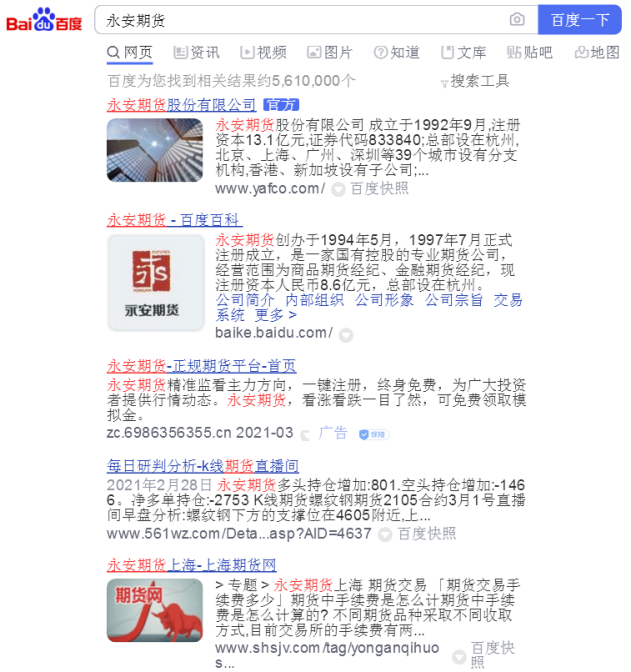Open the 永安期货-正规期货平台-首页 ad result
Viewport: 631px width, 672px height.
pyautogui.click(x=201, y=366)
